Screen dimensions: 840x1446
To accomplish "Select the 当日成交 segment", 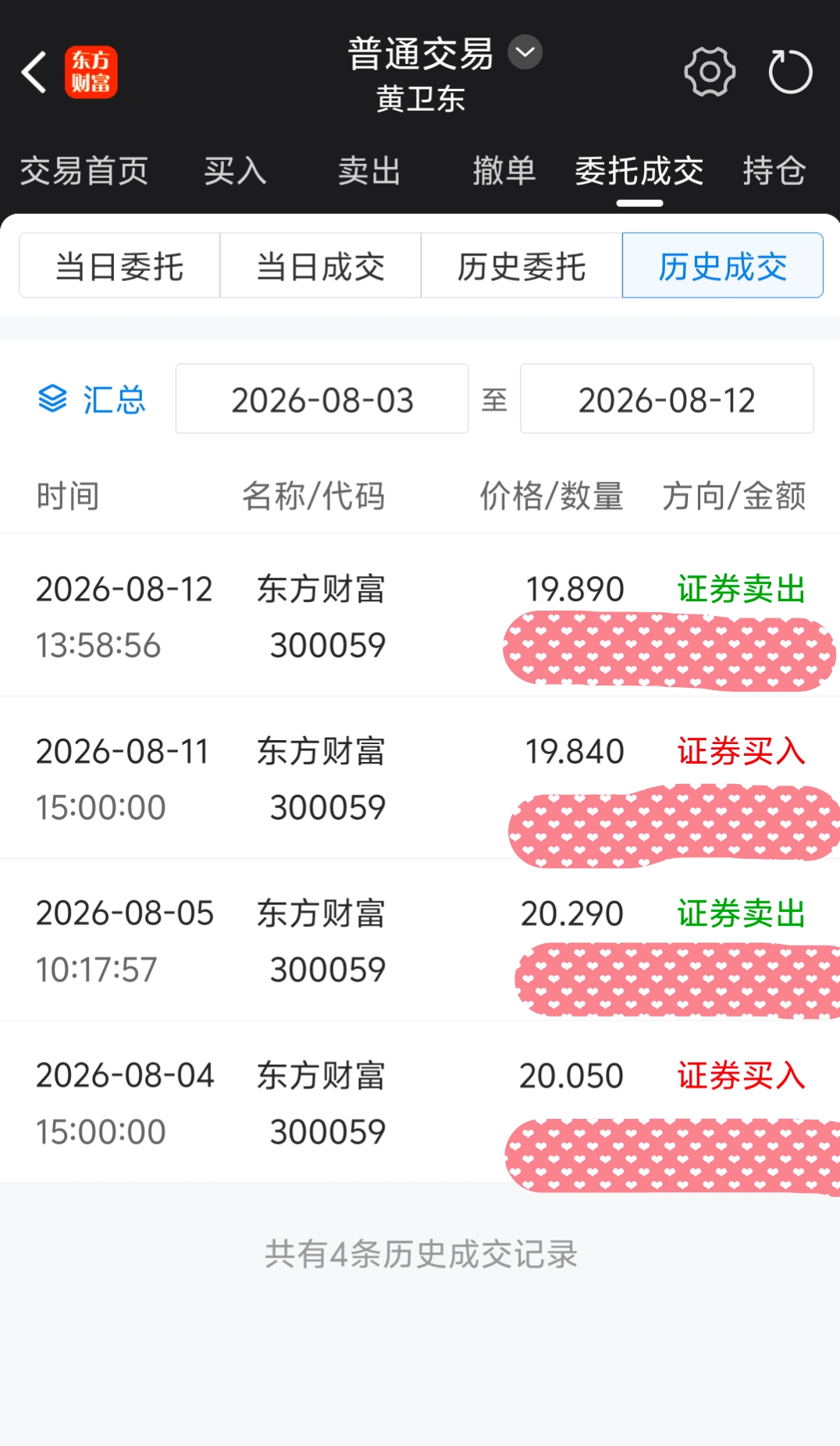I will pyautogui.click(x=321, y=265).
